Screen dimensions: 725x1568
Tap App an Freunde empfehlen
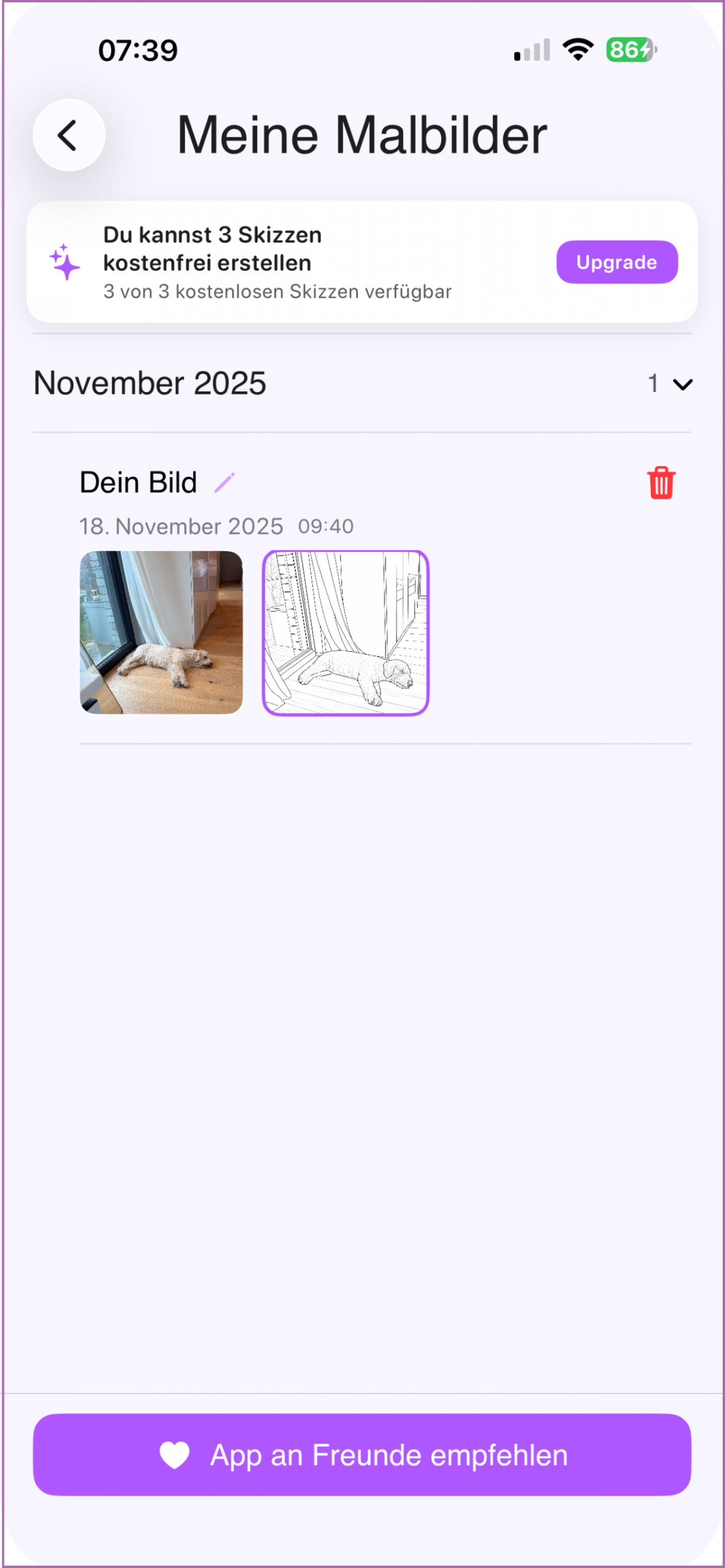click(x=362, y=1454)
